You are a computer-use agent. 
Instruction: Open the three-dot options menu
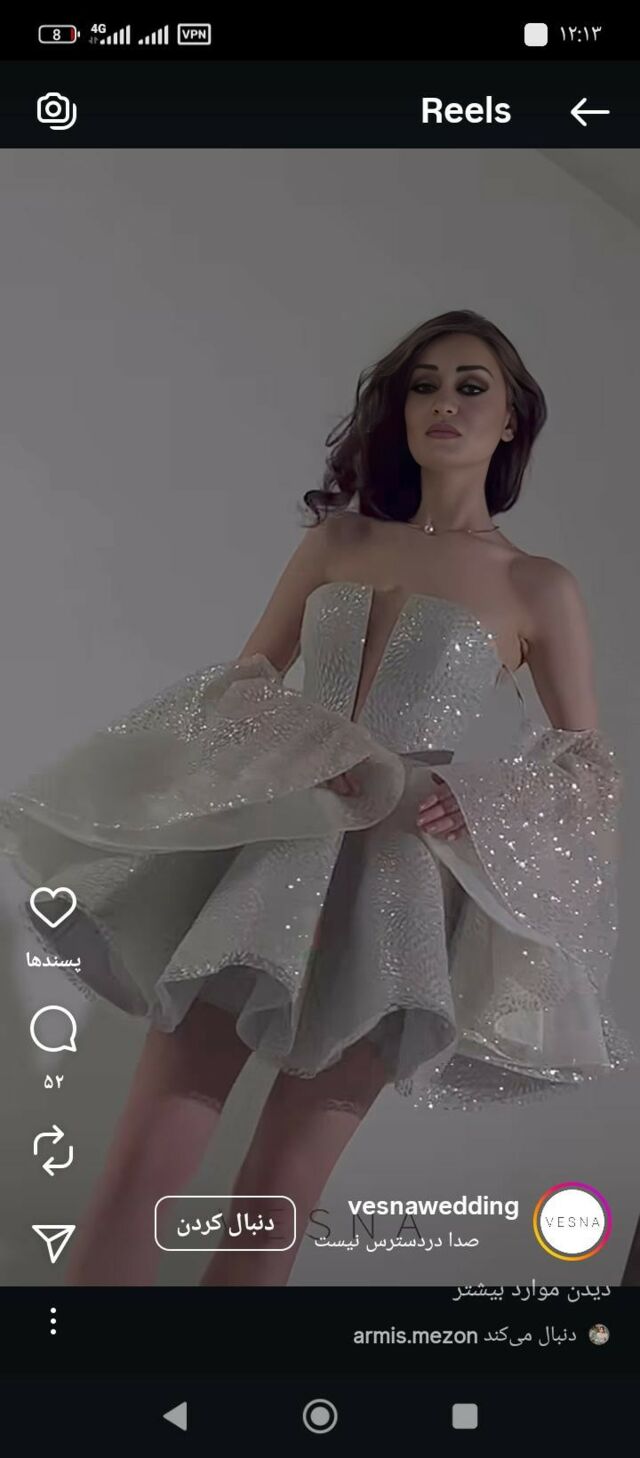53,1321
